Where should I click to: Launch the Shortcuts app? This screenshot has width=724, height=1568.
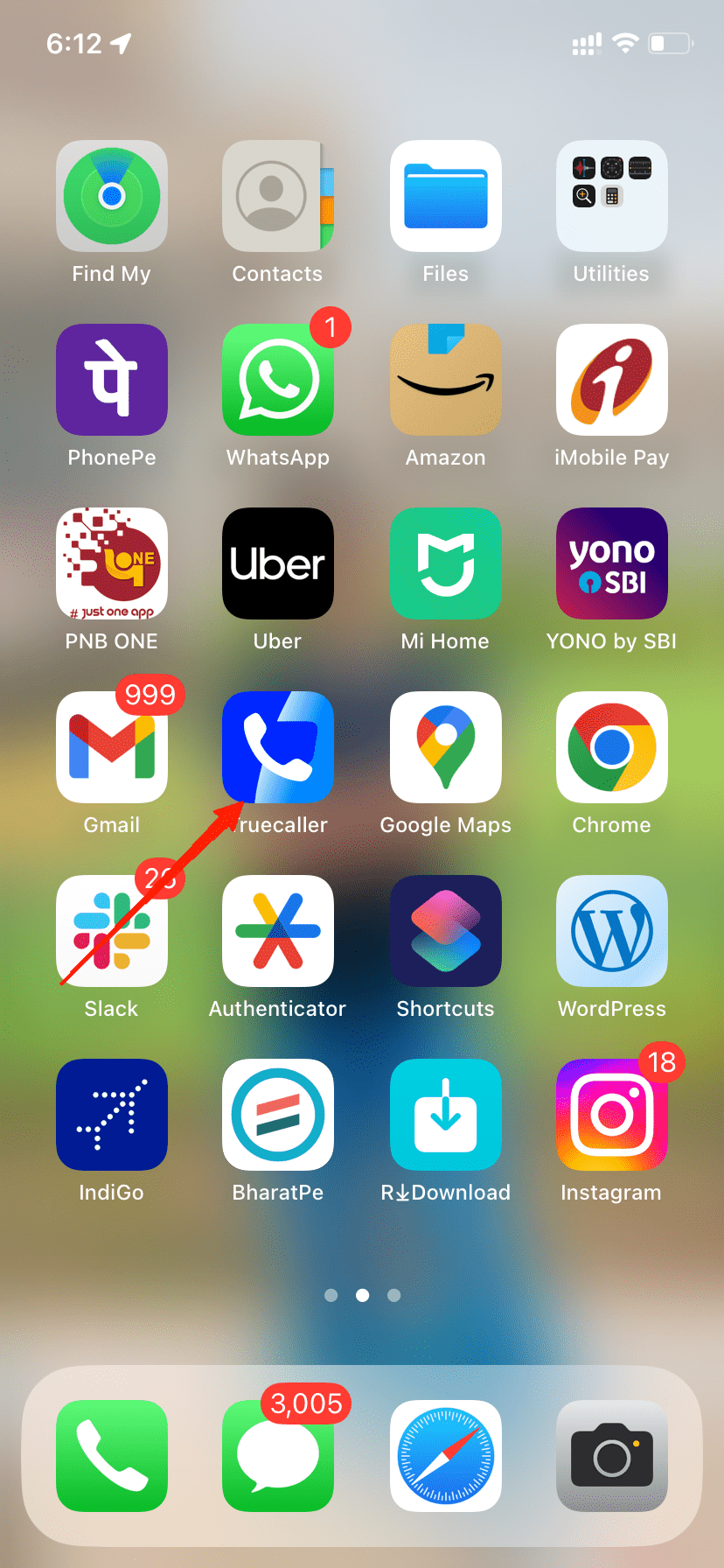pyautogui.click(x=445, y=931)
